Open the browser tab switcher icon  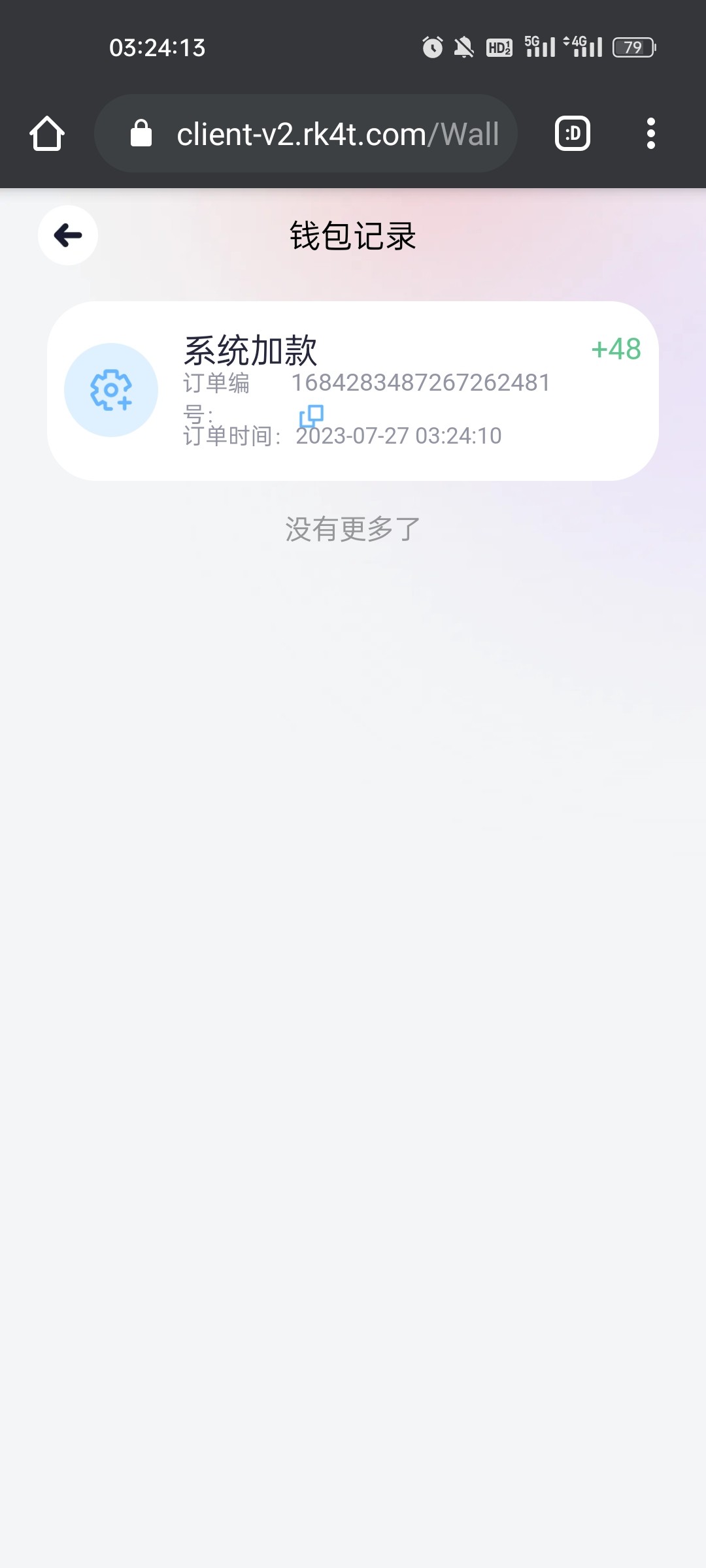pyautogui.click(x=571, y=133)
